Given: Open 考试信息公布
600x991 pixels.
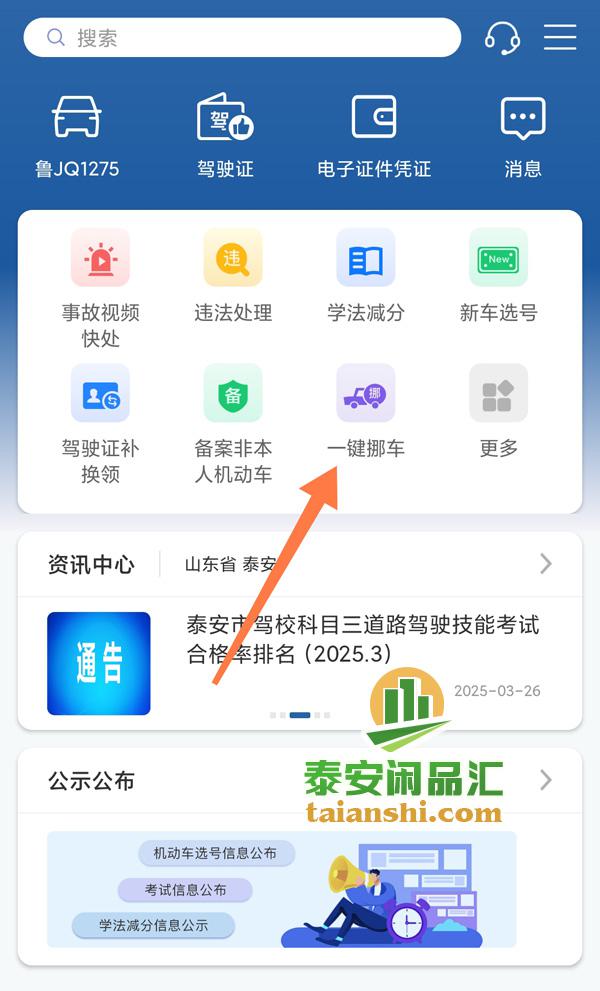Looking at the screenshot, I should pos(185,890).
